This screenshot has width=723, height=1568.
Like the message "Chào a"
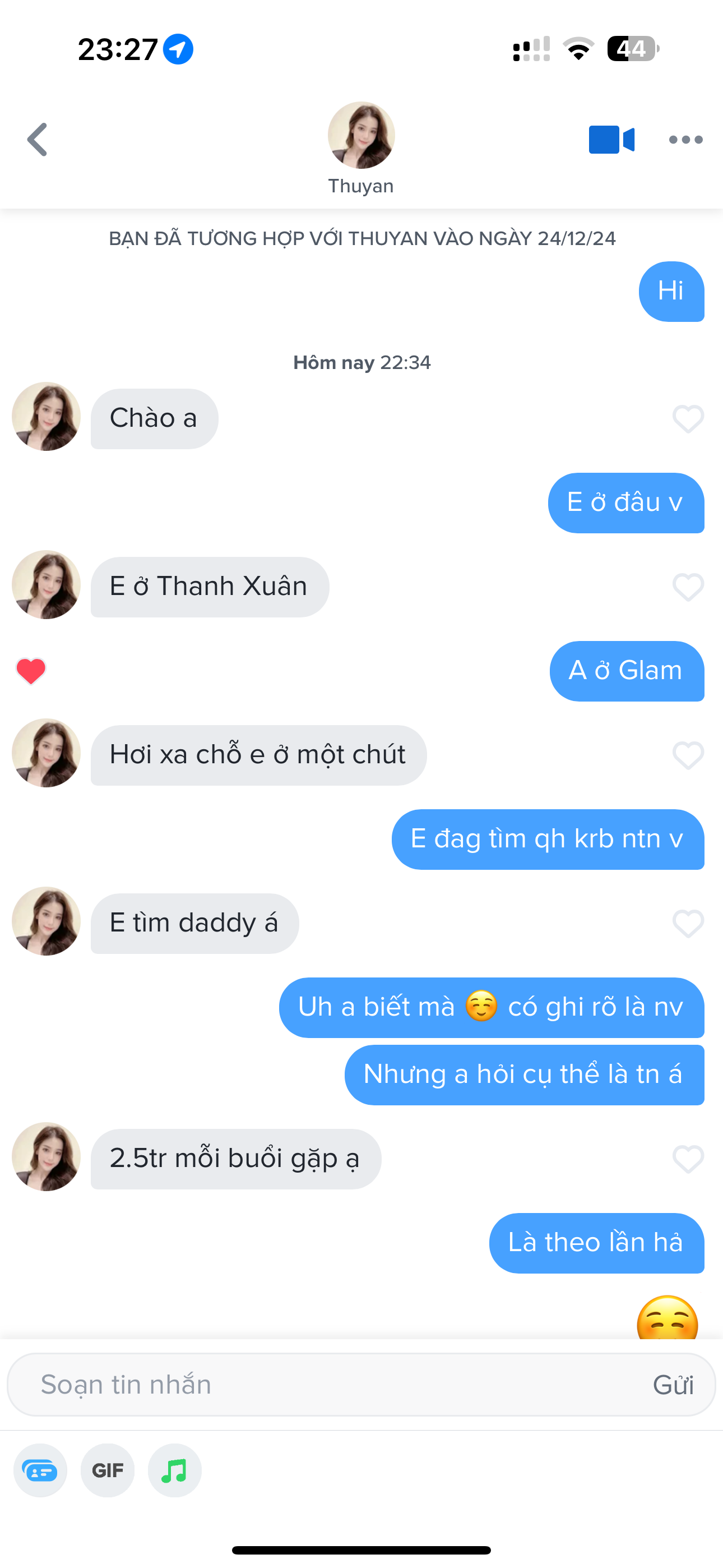tap(688, 419)
